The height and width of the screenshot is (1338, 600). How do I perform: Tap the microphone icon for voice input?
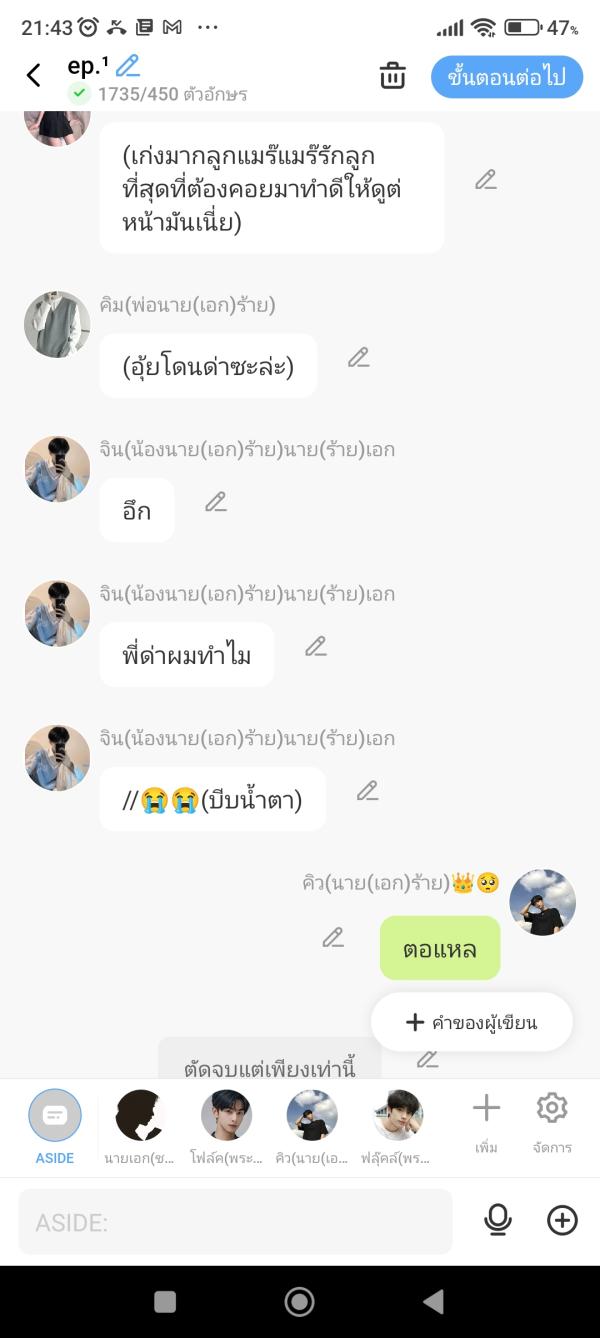point(497,1220)
